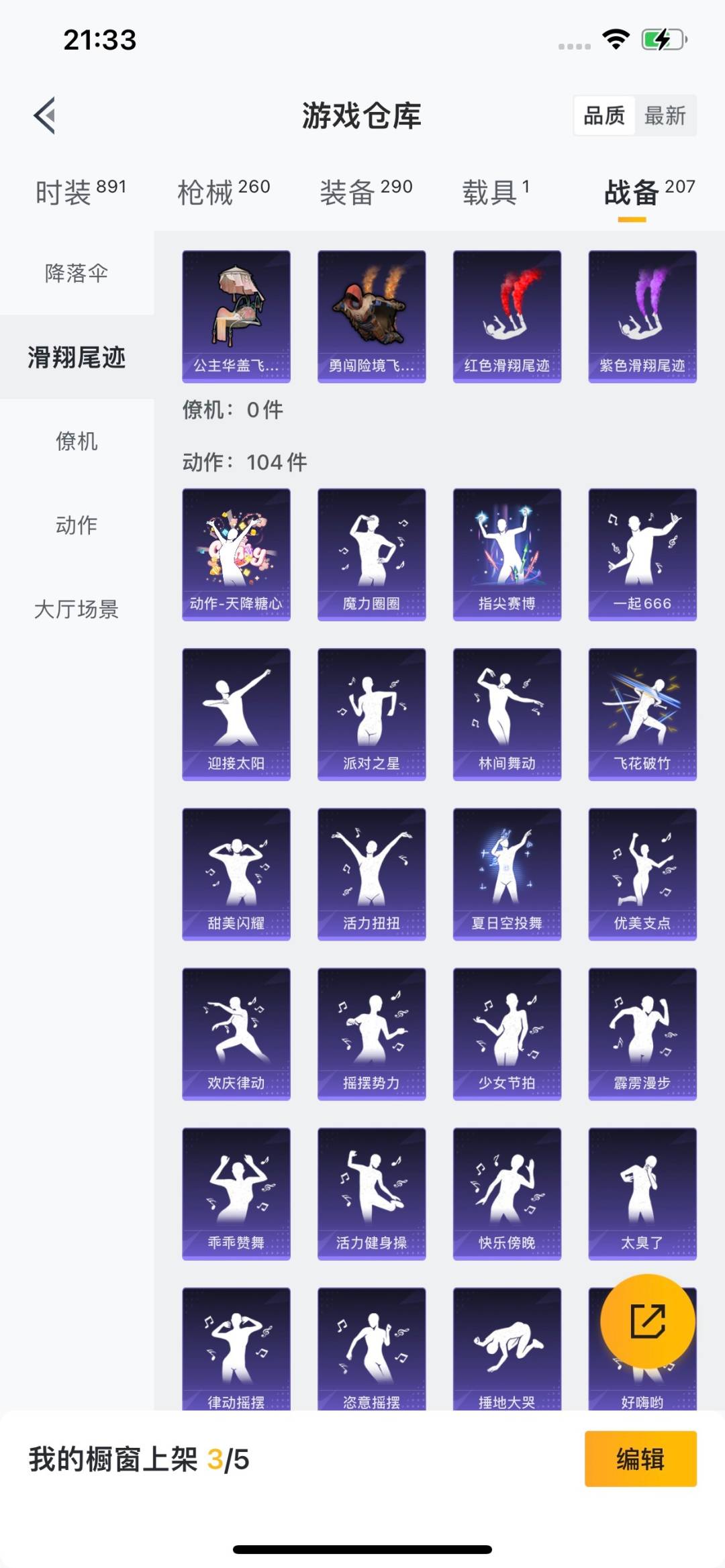The width and height of the screenshot is (725, 1568).
Task: Go back using the top-left arrow
Action: [x=44, y=115]
